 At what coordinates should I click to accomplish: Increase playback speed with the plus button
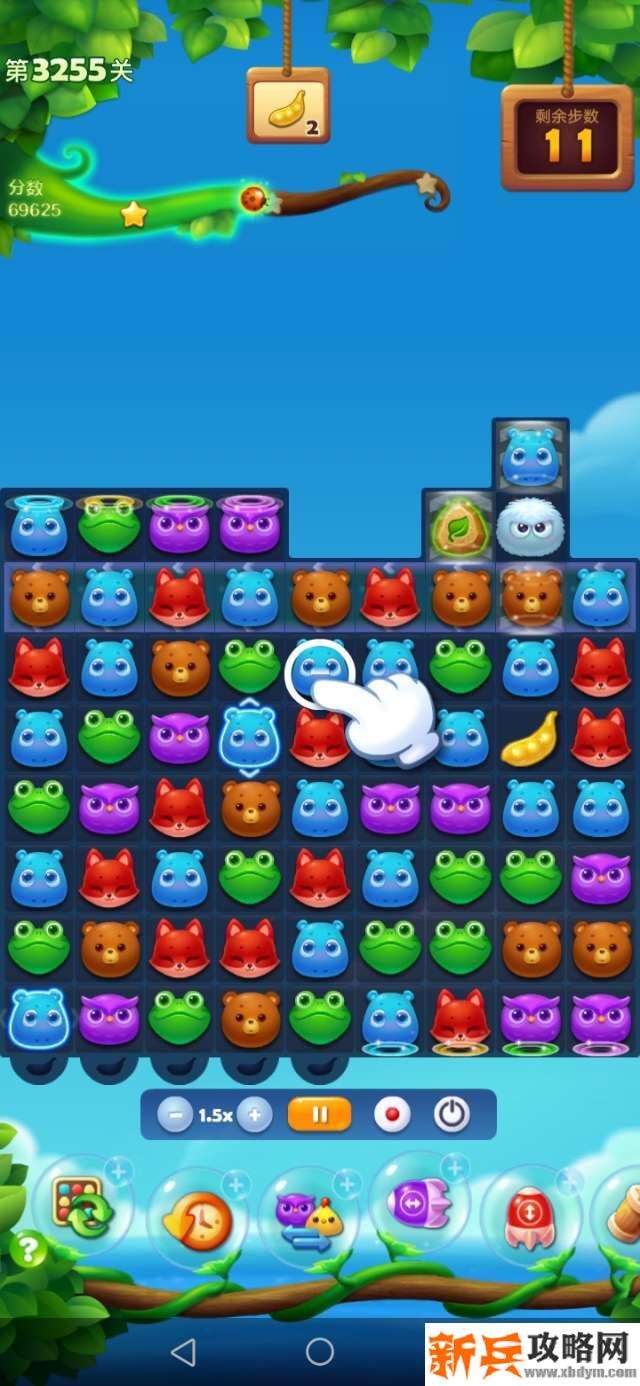coord(255,1115)
